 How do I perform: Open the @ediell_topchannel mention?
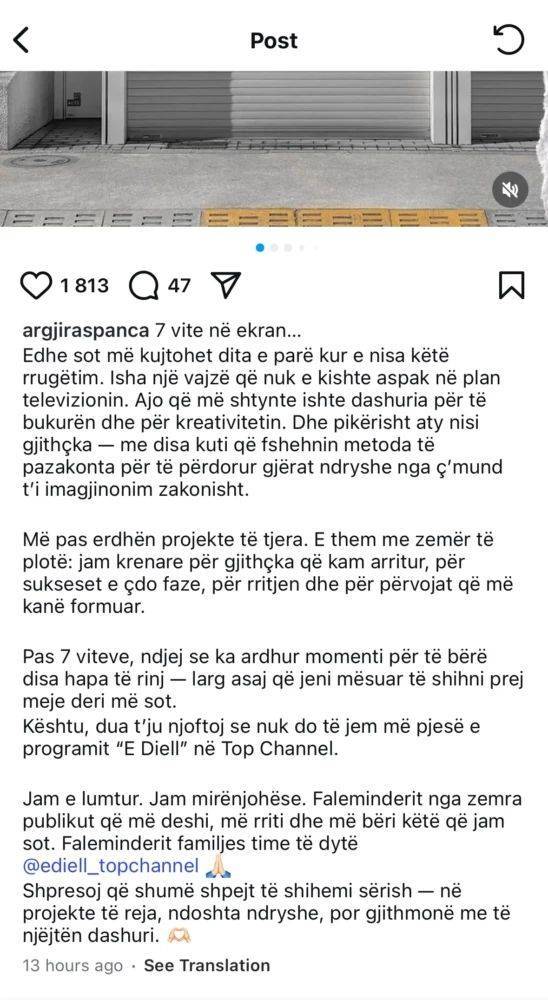click(111, 866)
